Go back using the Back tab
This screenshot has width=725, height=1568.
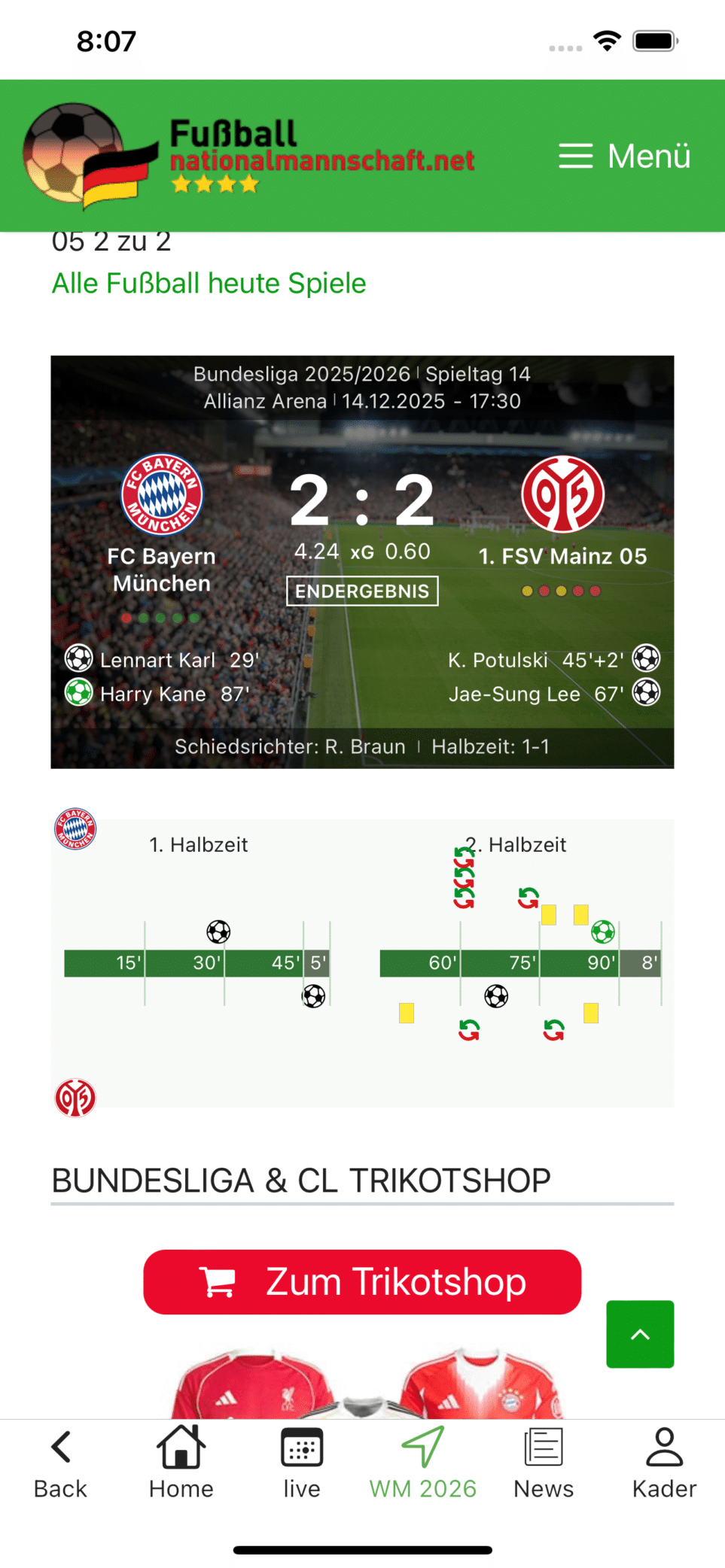60,1463
